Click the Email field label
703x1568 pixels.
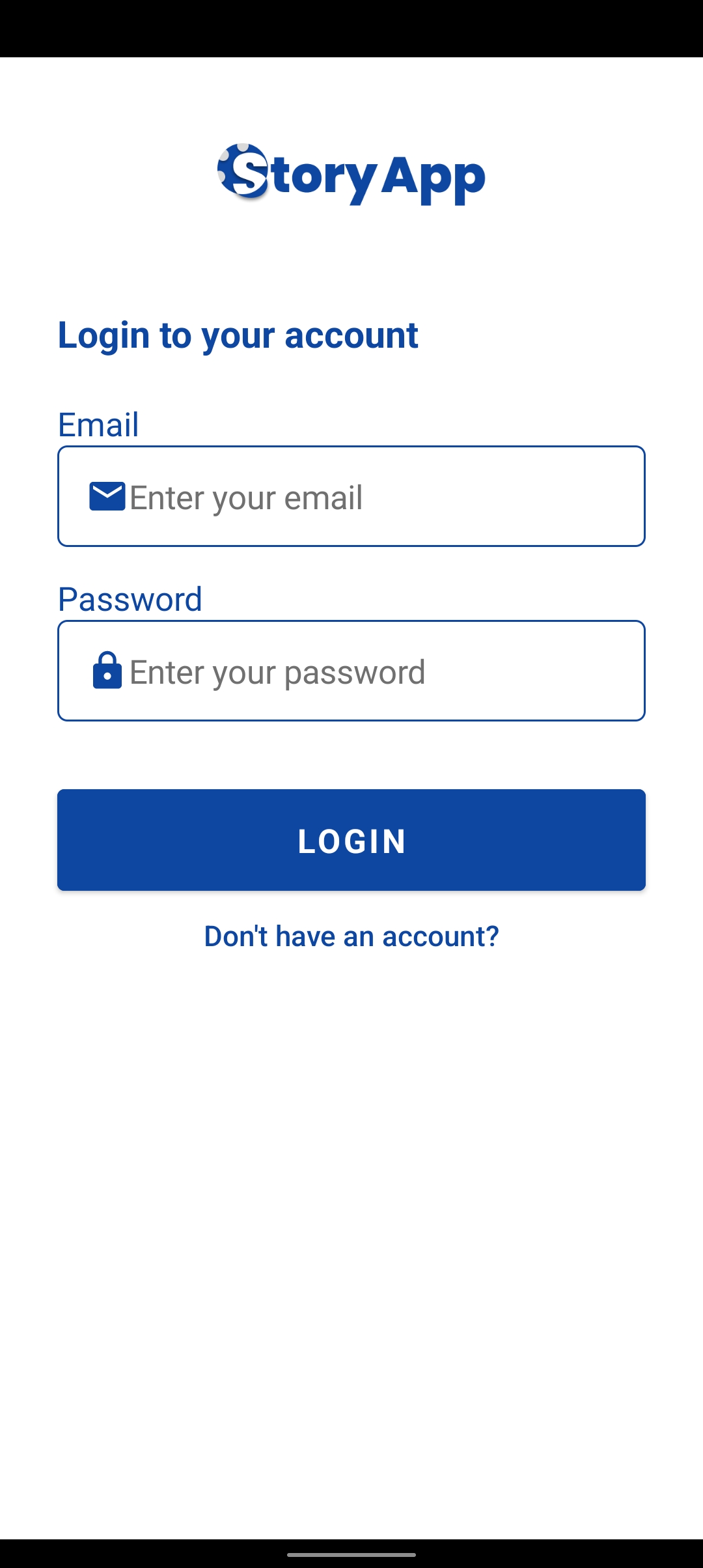[98, 423]
